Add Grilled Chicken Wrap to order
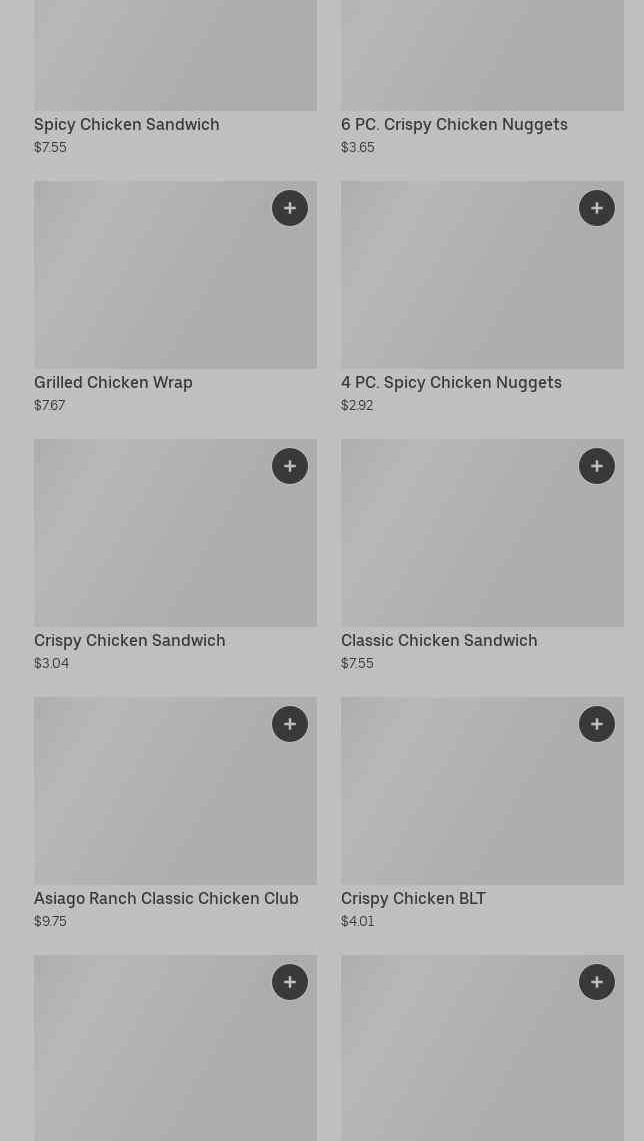This screenshot has width=644, height=1141. click(x=290, y=208)
